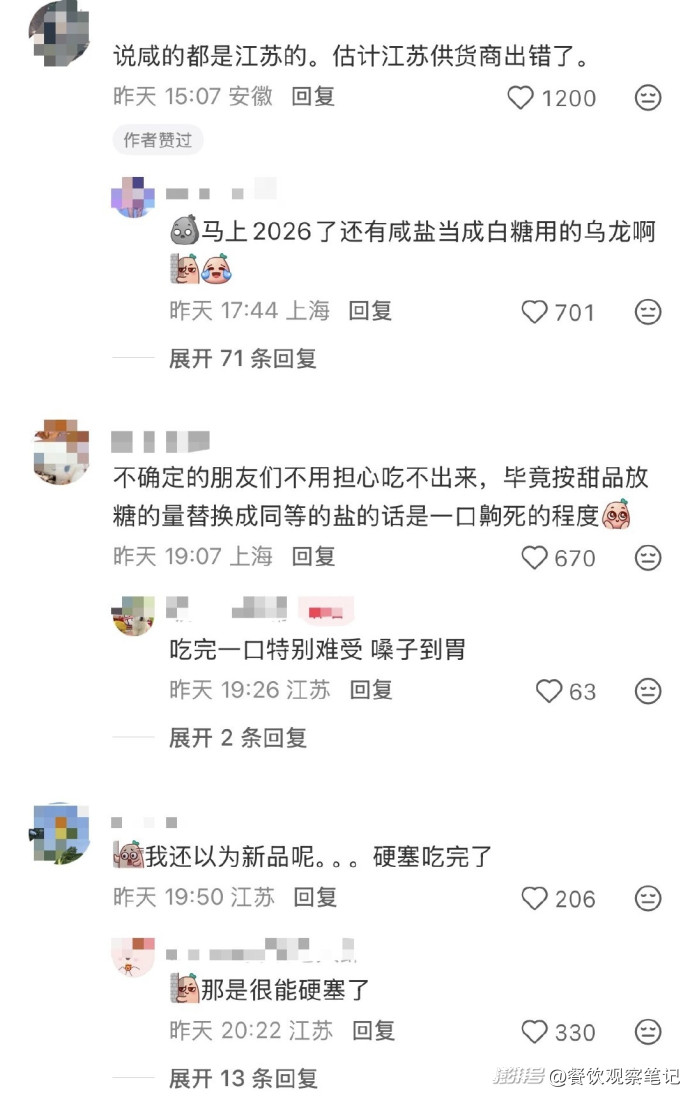This screenshot has width=690, height=1097.
Task: Expand 展开 71 条回复
Action: (x=242, y=358)
